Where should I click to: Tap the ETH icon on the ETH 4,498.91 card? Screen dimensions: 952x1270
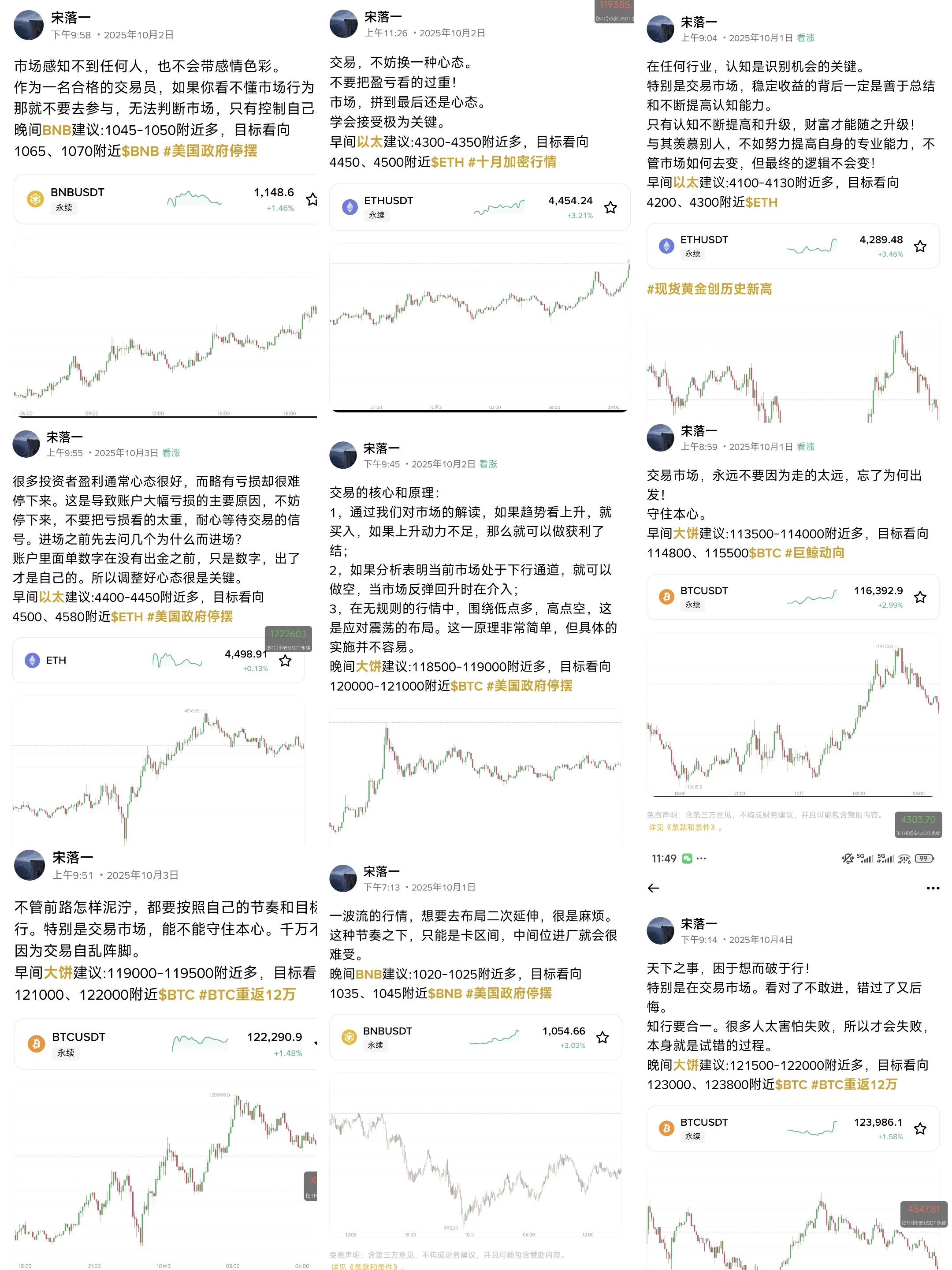pyautogui.click(x=32, y=660)
